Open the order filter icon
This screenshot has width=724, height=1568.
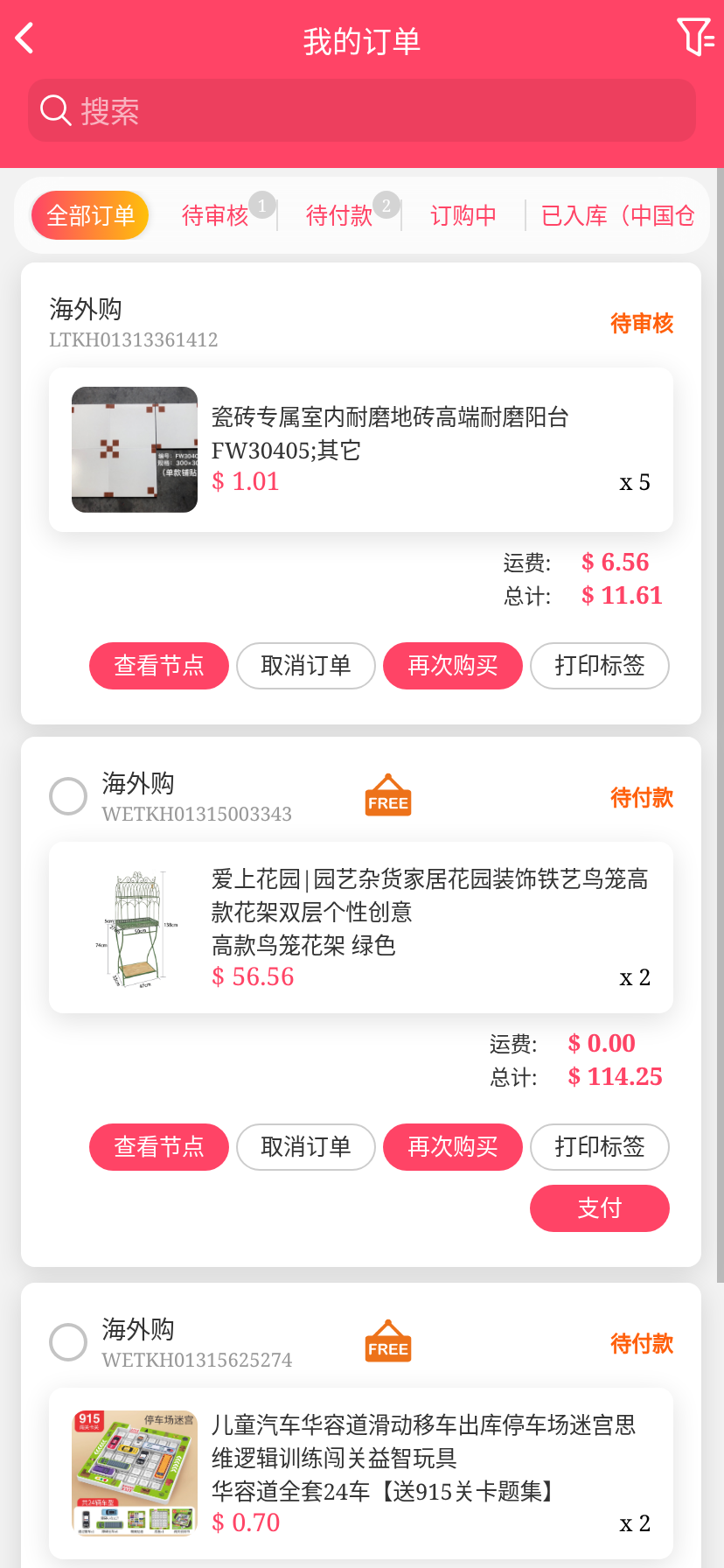point(695,38)
